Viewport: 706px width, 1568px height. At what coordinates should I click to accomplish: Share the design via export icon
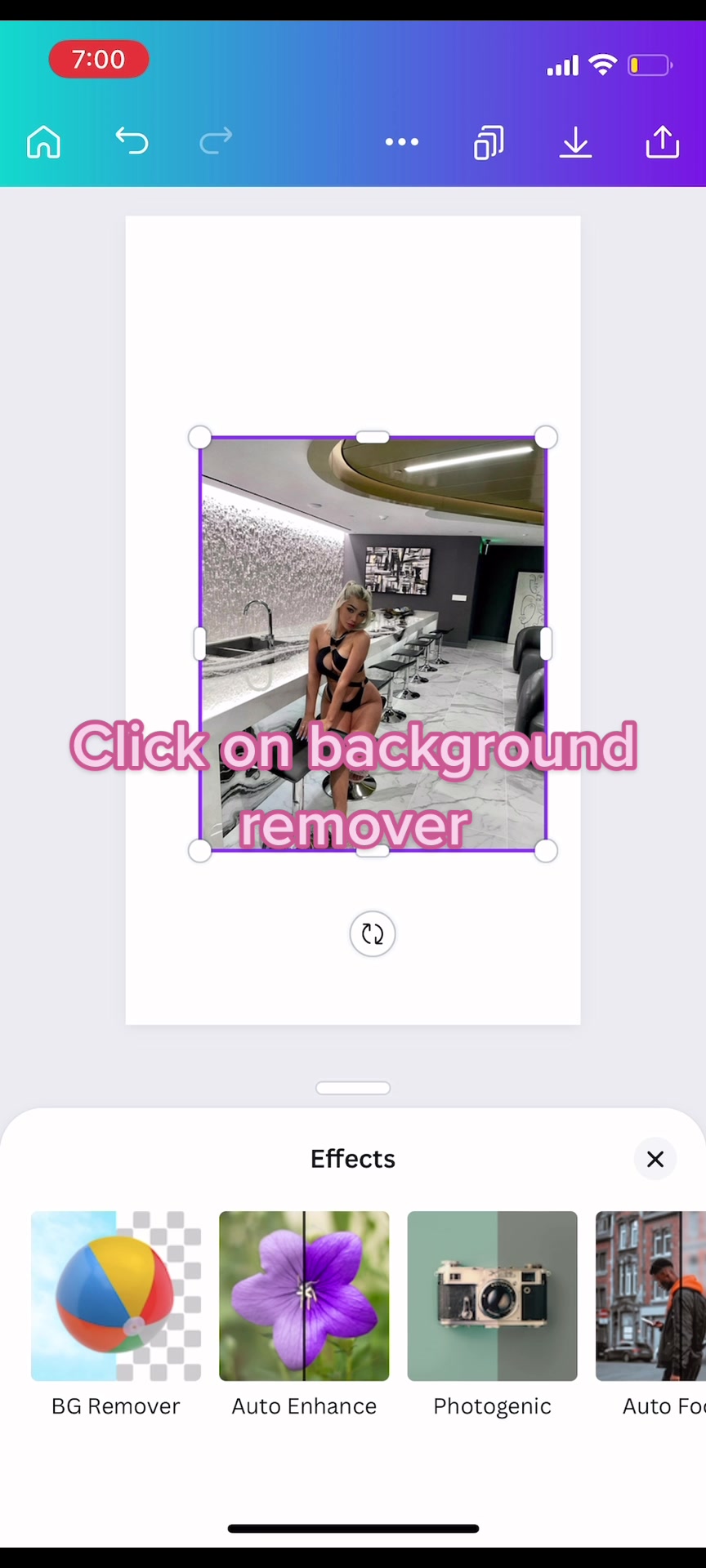click(662, 142)
